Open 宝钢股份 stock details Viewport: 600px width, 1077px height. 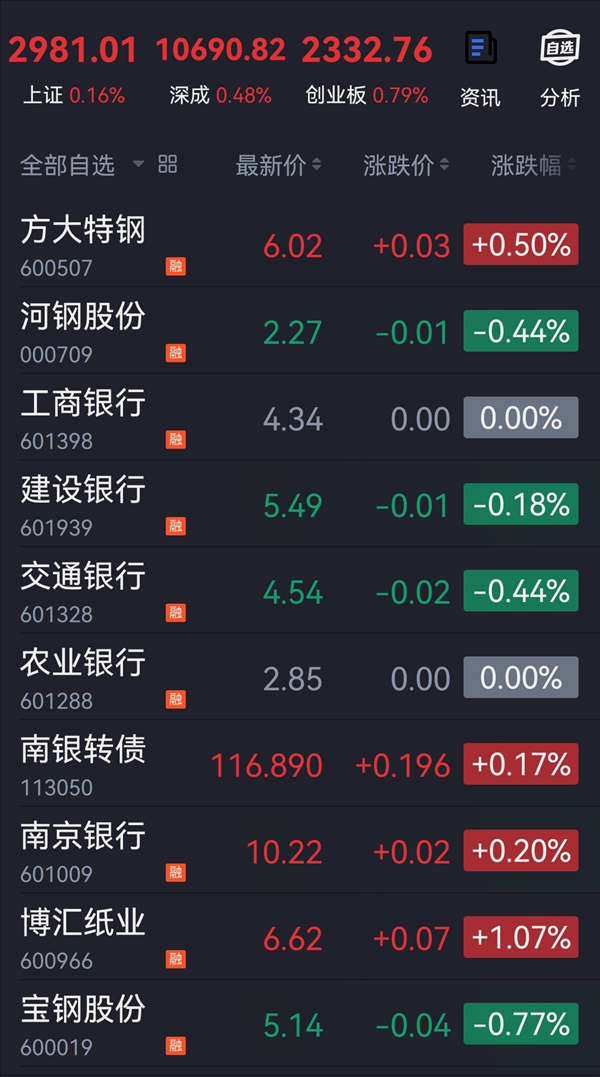pyautogui.click(x=300, y=1023)
